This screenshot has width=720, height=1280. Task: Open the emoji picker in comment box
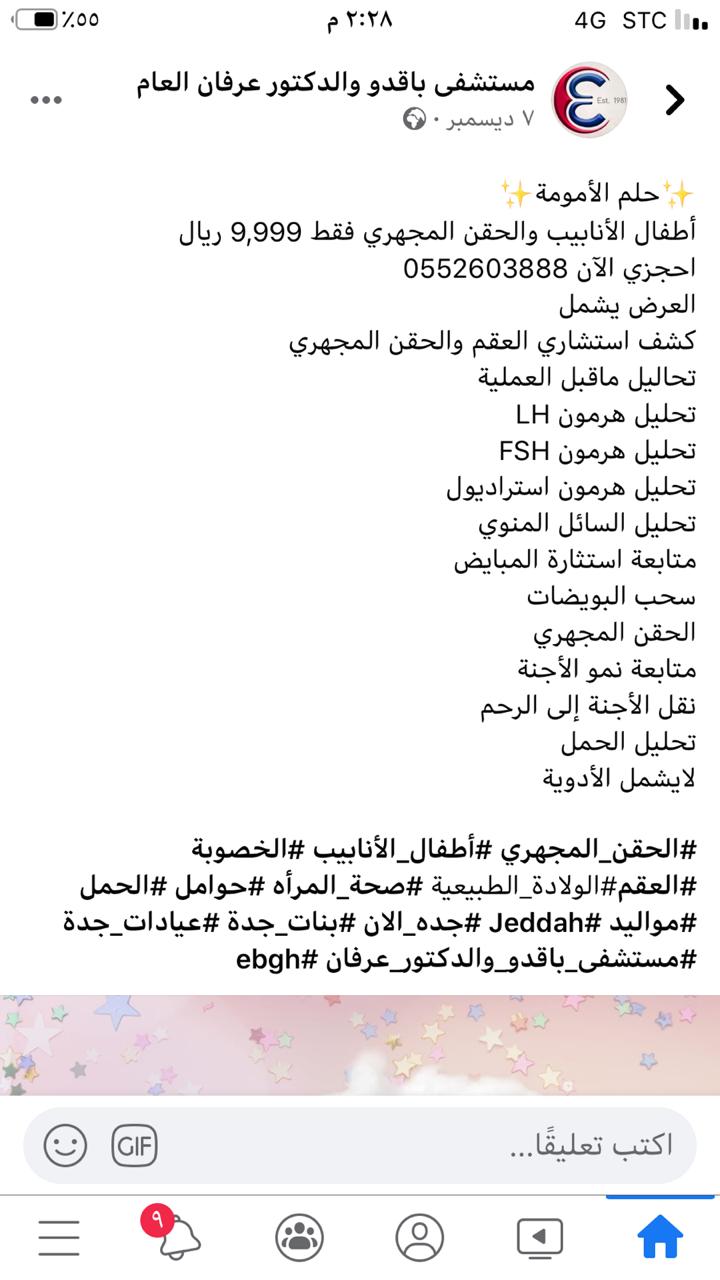66,1144
